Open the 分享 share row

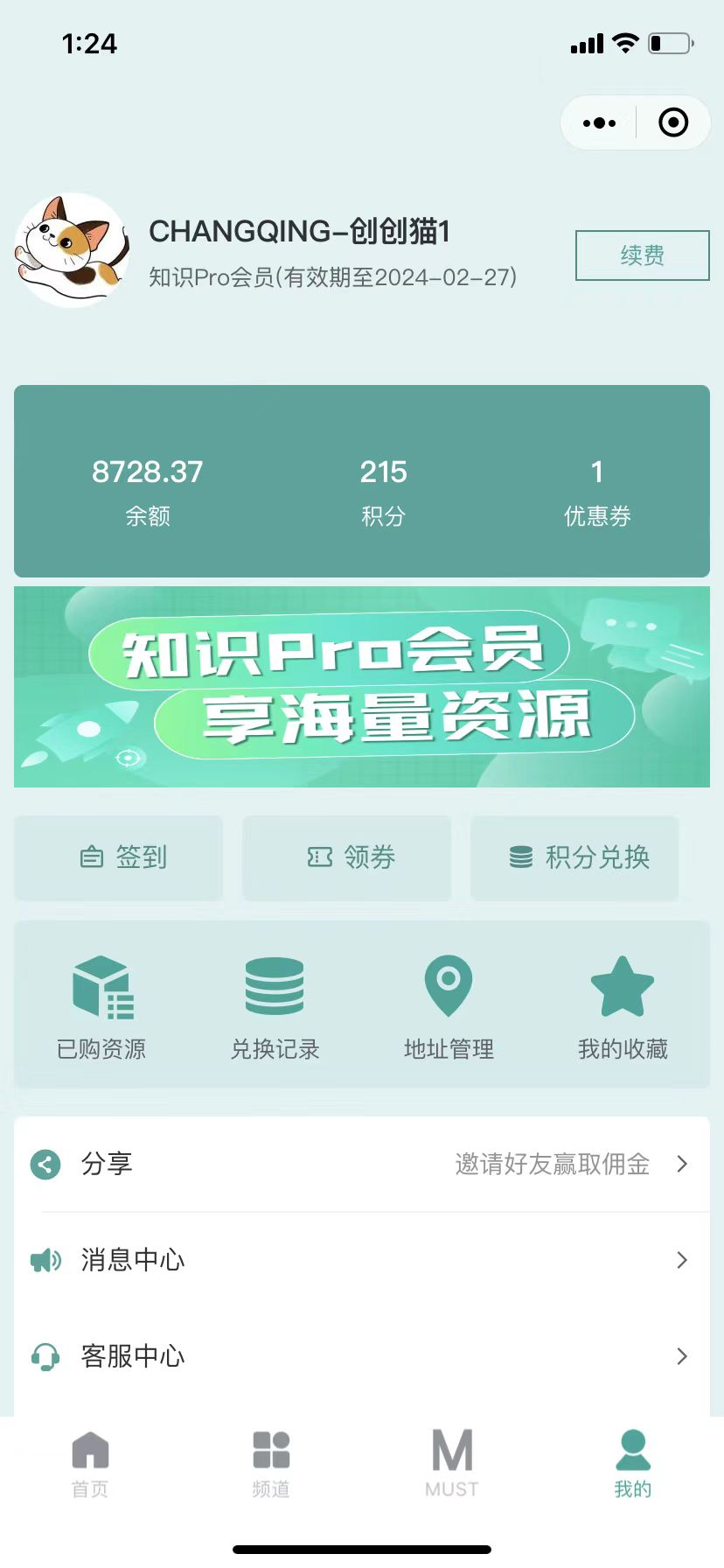[362, 1164]
